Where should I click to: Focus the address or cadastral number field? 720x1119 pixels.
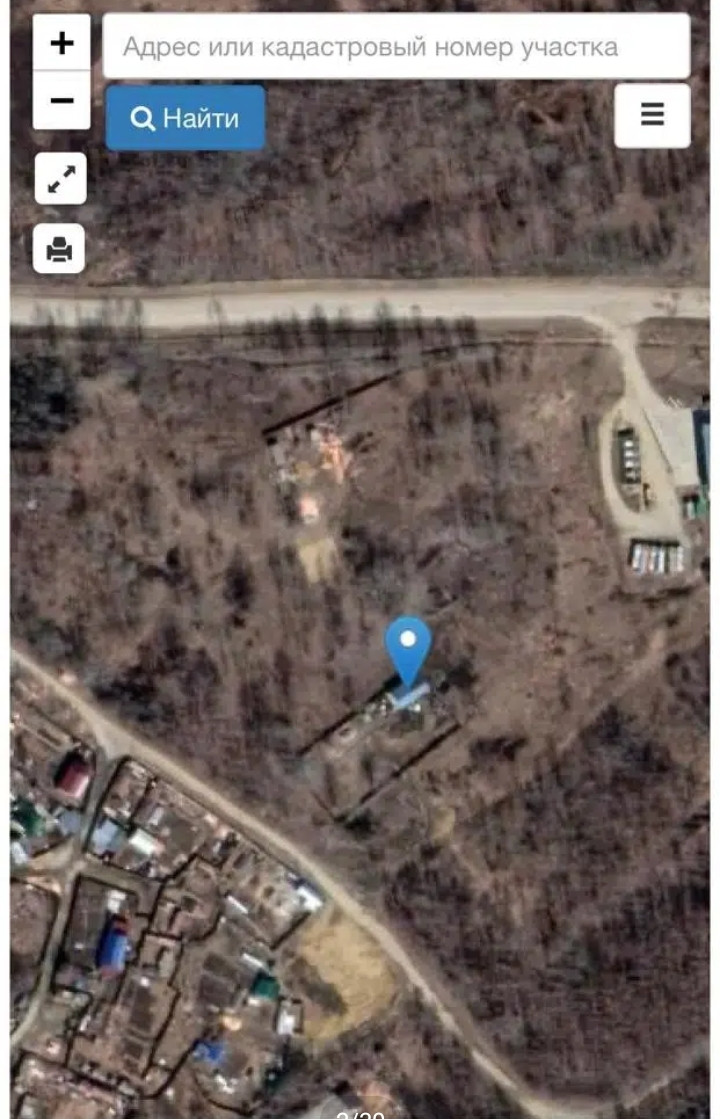(x=396, y=46)
